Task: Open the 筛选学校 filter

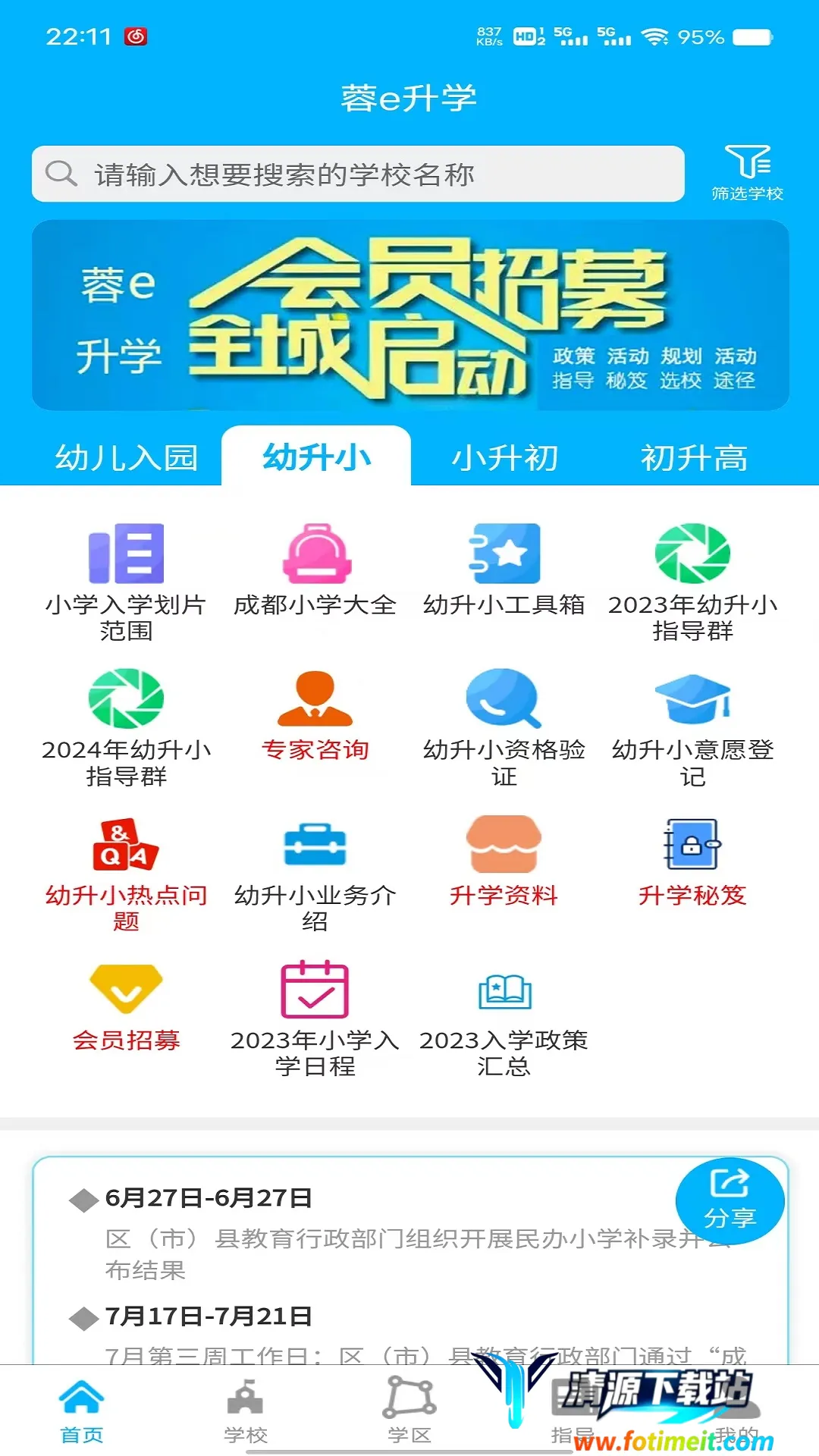Action: 747,173
